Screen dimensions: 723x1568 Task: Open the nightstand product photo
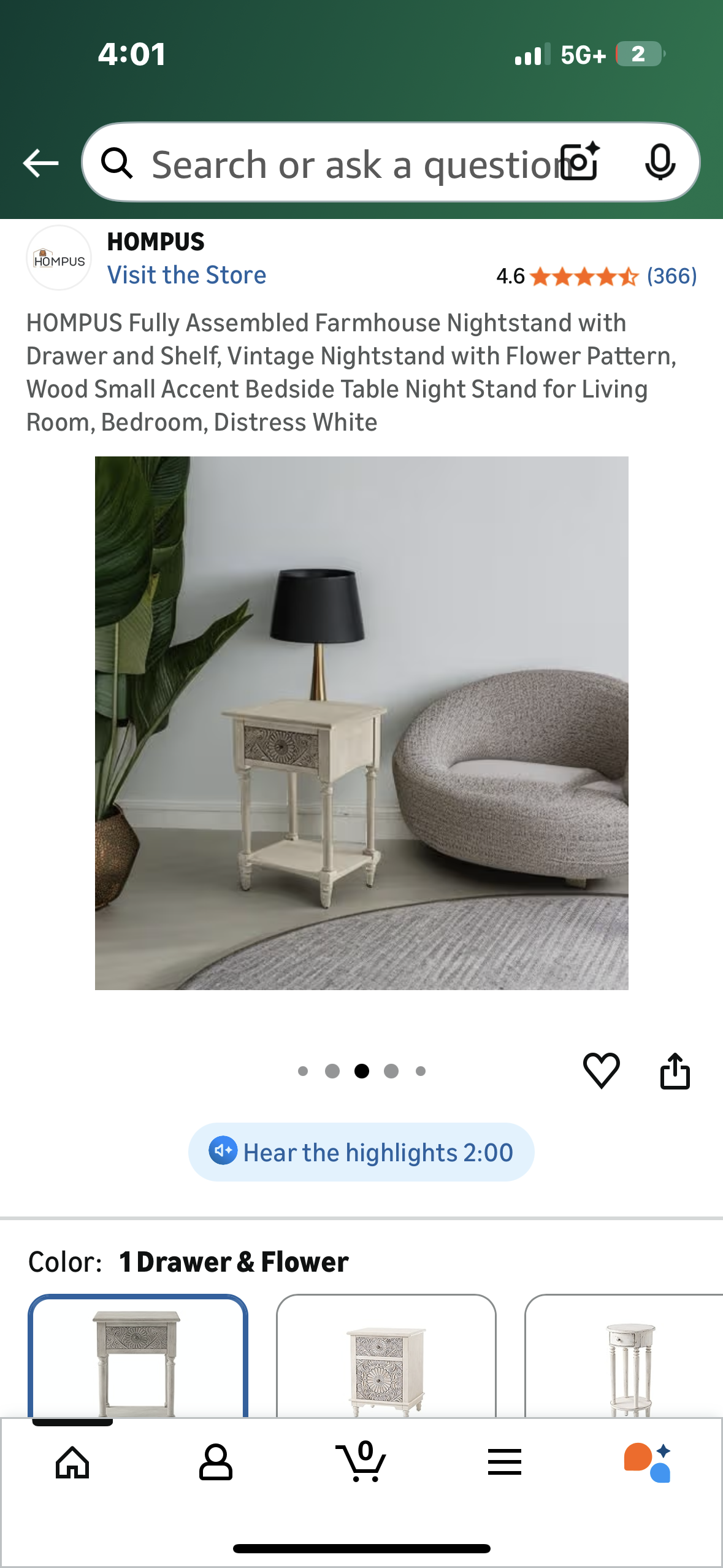point(361,723)
